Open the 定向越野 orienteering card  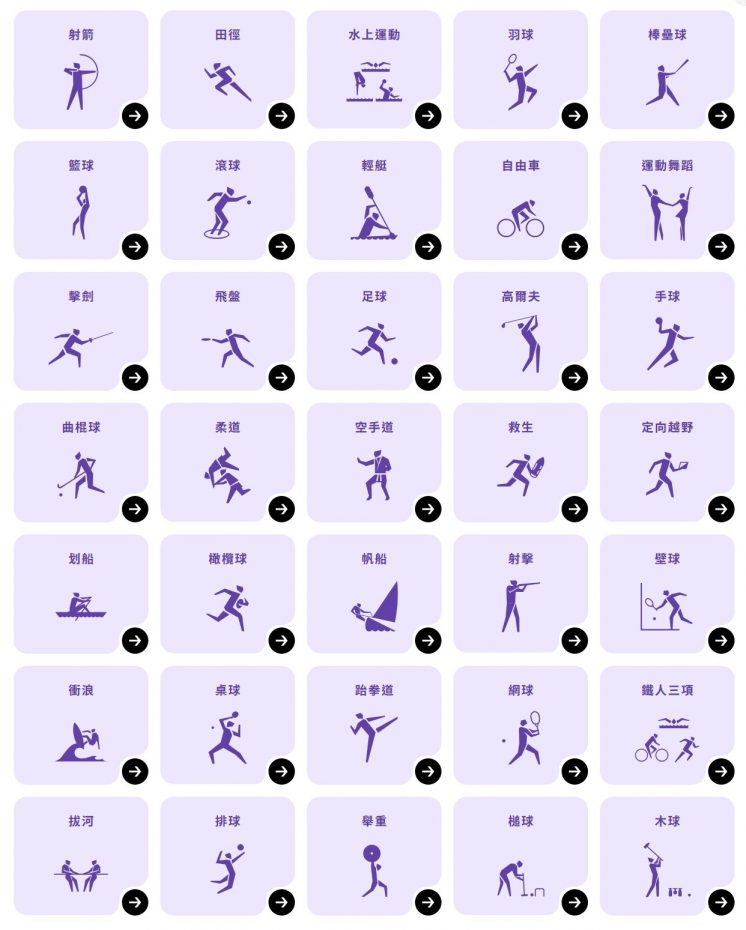tap(666, 463)
